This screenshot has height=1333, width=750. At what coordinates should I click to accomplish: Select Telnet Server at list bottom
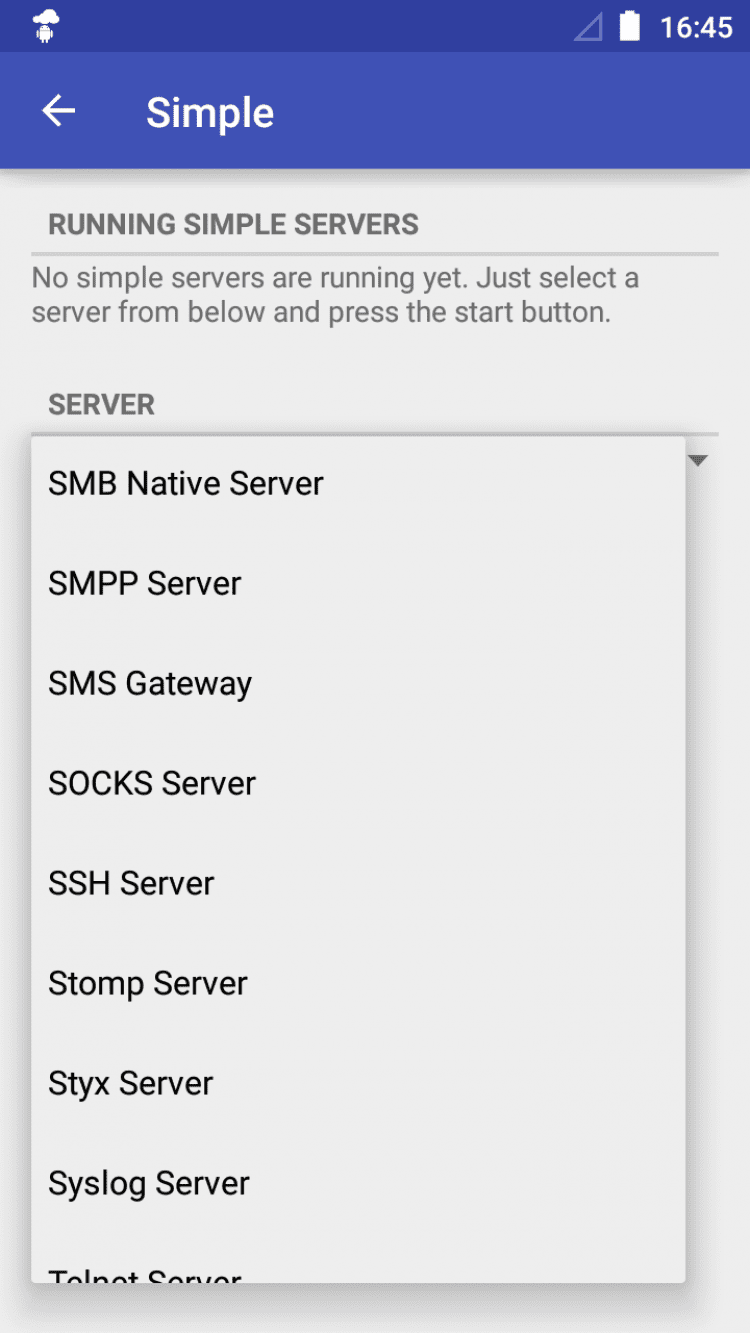click(146, 1273)
